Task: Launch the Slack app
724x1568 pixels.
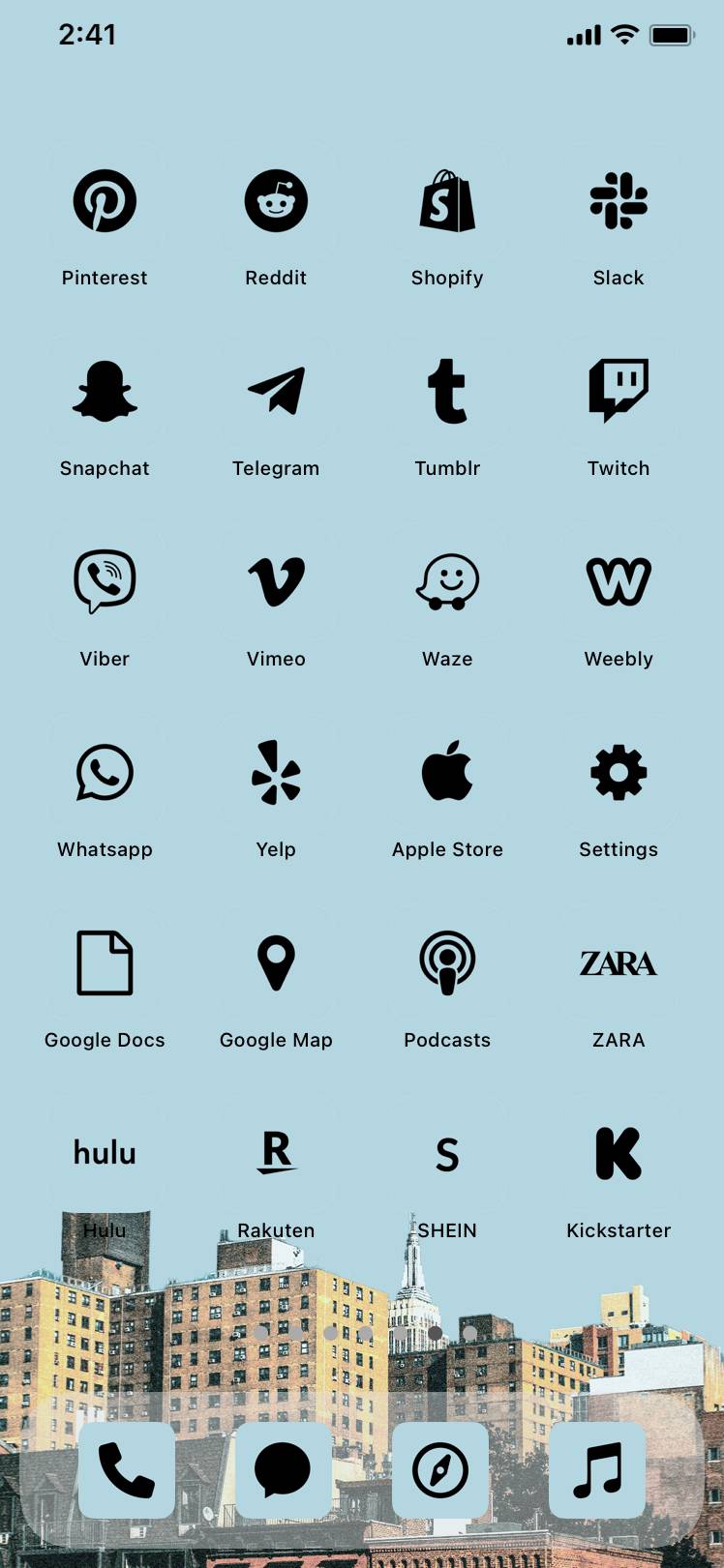Action: 618,201
